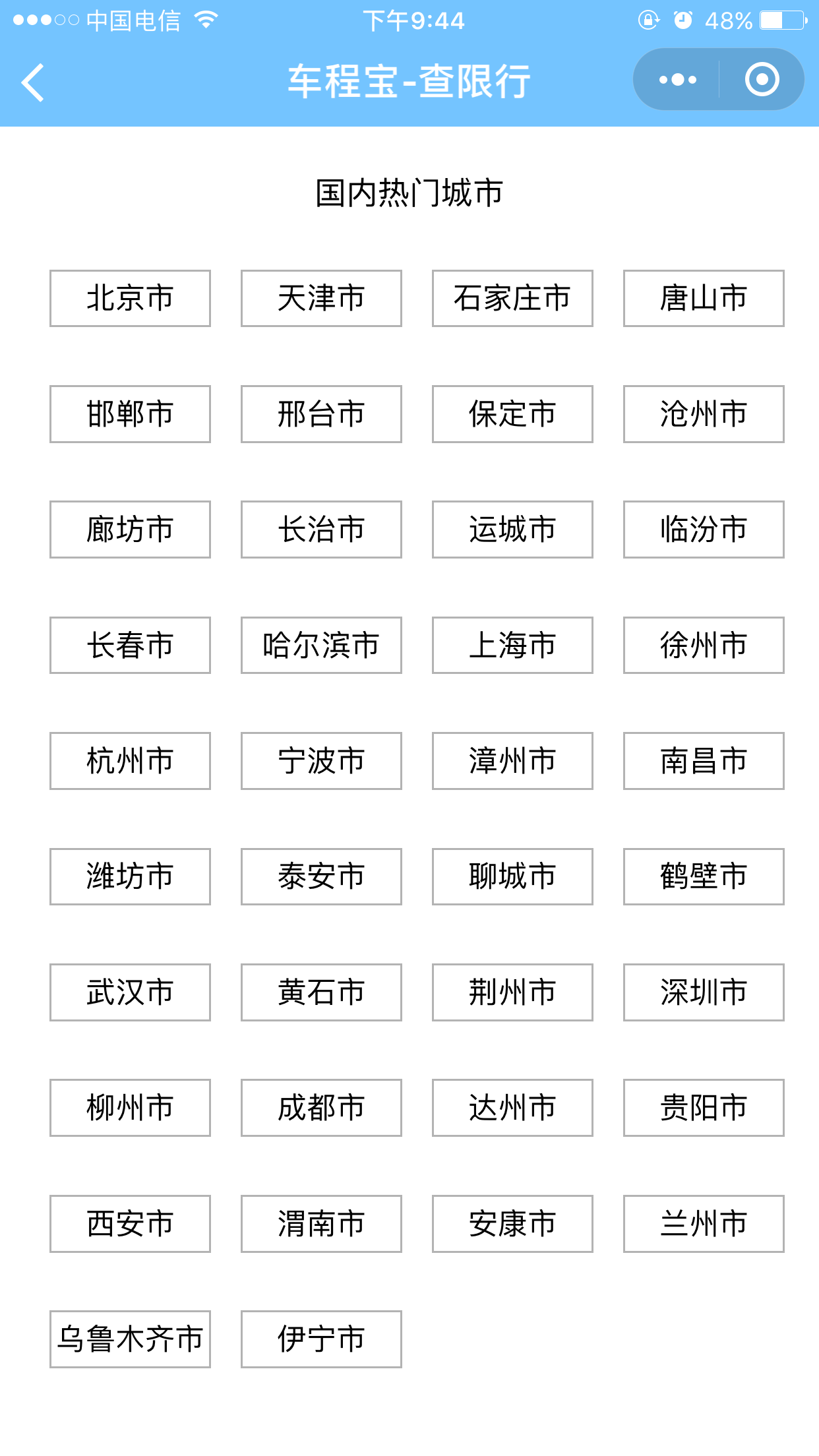This screenshot has height=1456, width=819.
Task: Select 北京市 from the city list
Action: tap(130, 298)
